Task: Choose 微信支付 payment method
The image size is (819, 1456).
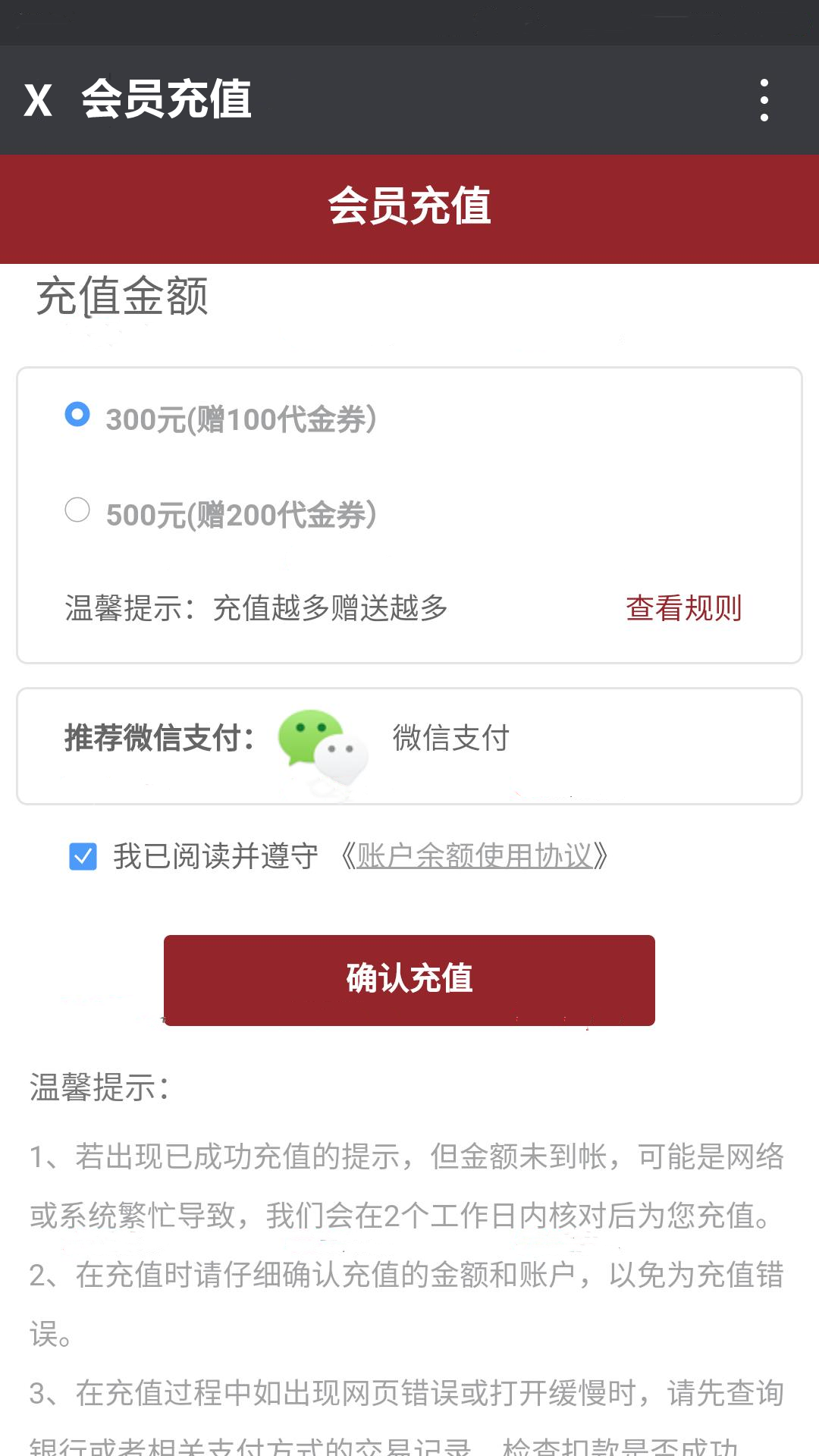Action: click(x=394, y=739)
